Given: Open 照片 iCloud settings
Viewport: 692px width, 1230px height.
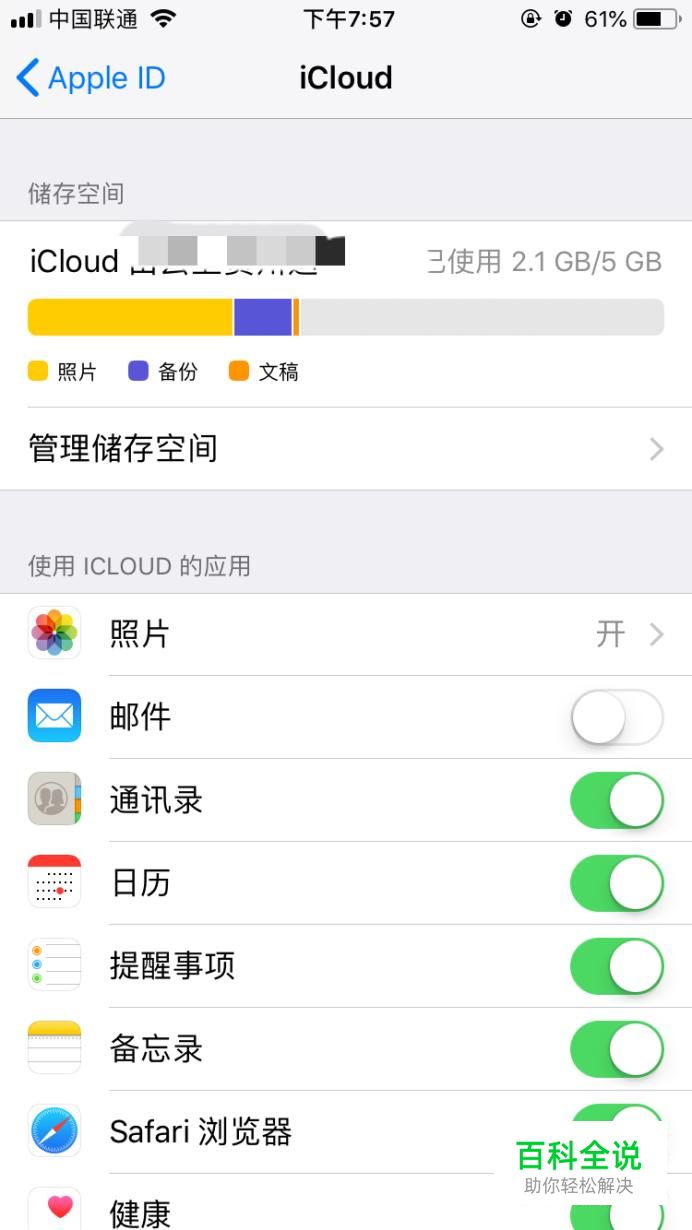Looking at the screenshot, I should click(346, 634).
